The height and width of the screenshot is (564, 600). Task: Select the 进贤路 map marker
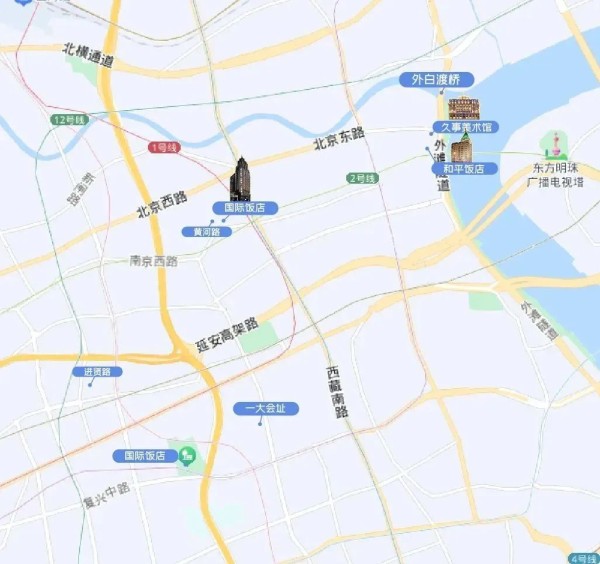pos(97,372)
